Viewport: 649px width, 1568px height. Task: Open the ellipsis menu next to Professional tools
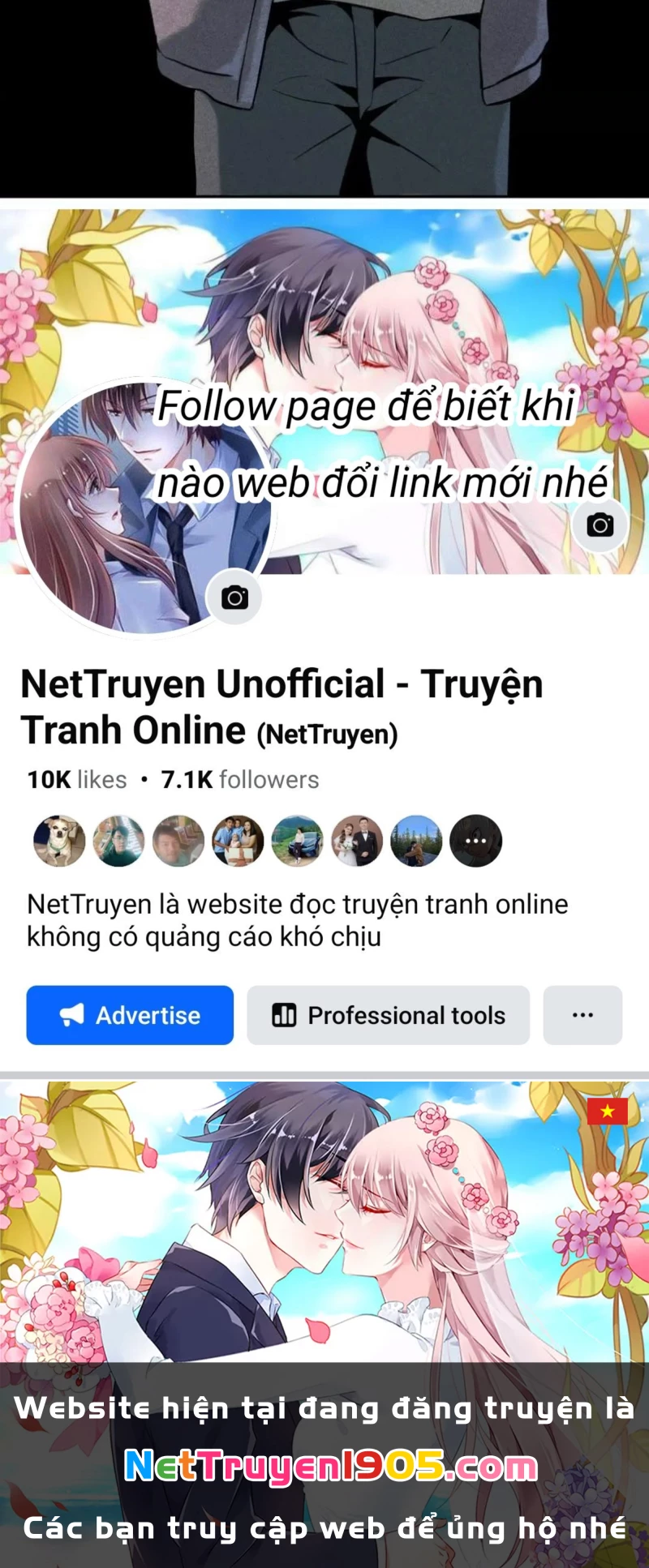(x=583, y=1014)
